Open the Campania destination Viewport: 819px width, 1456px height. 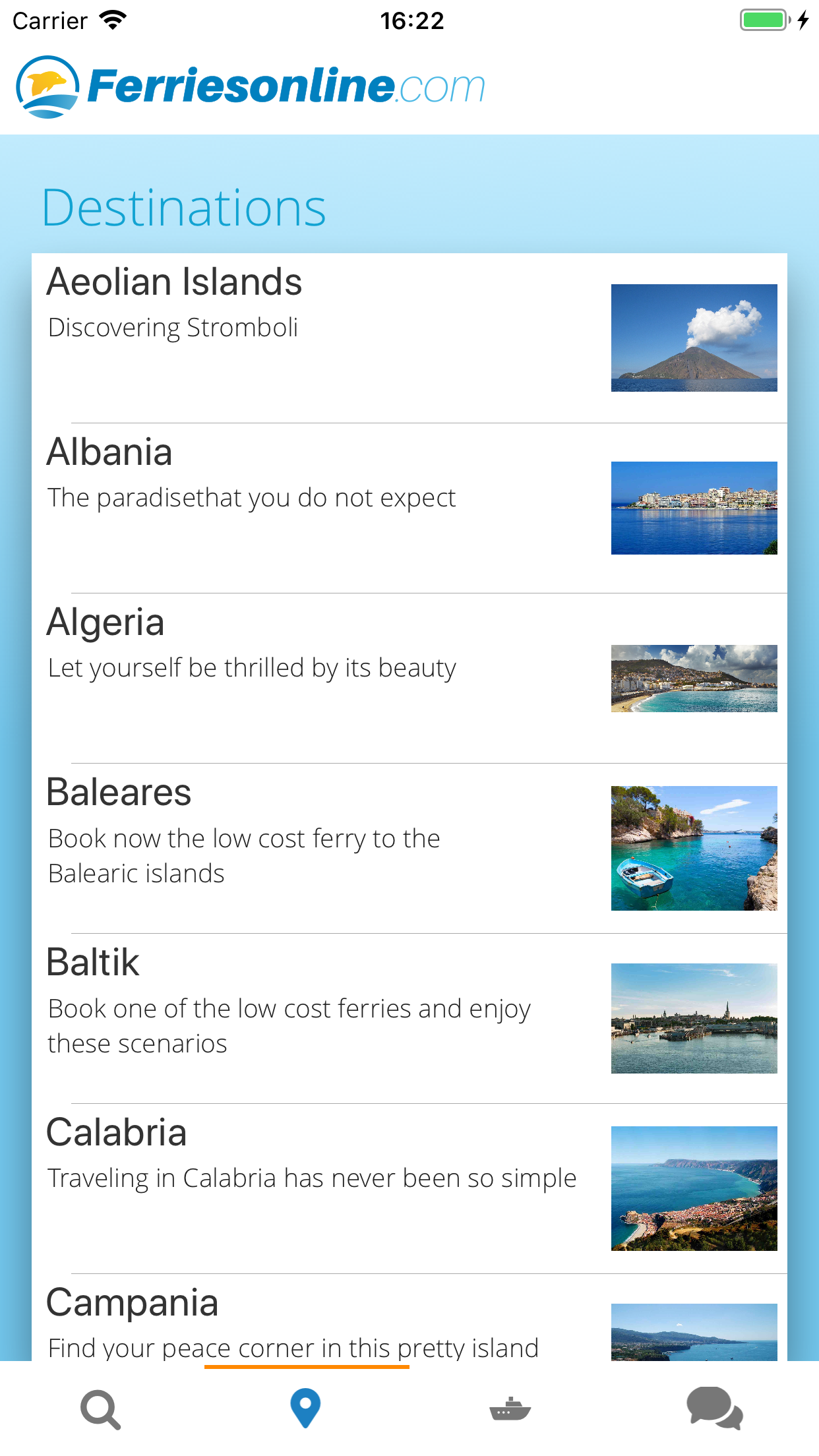[409, 1318]
